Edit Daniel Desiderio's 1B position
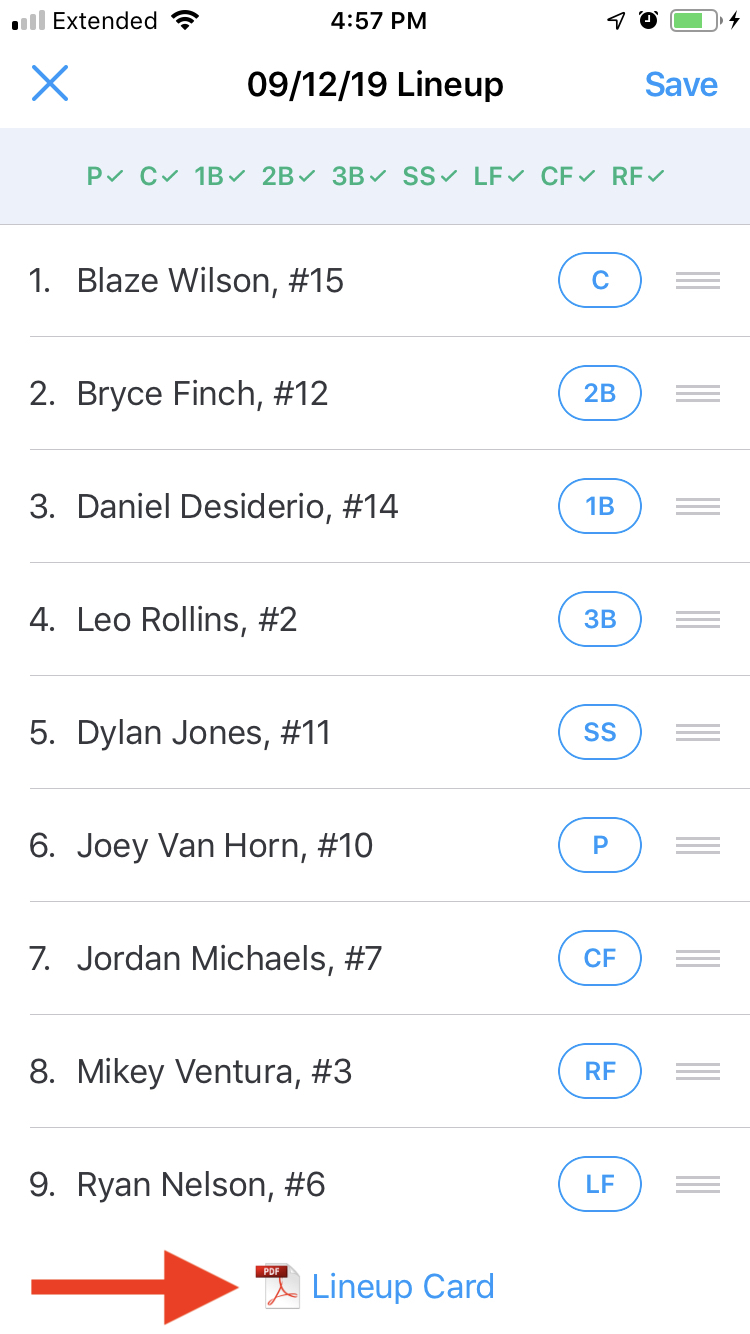Screen dimensions: 750x1334 pyautogui.click(x=599, y=507)
